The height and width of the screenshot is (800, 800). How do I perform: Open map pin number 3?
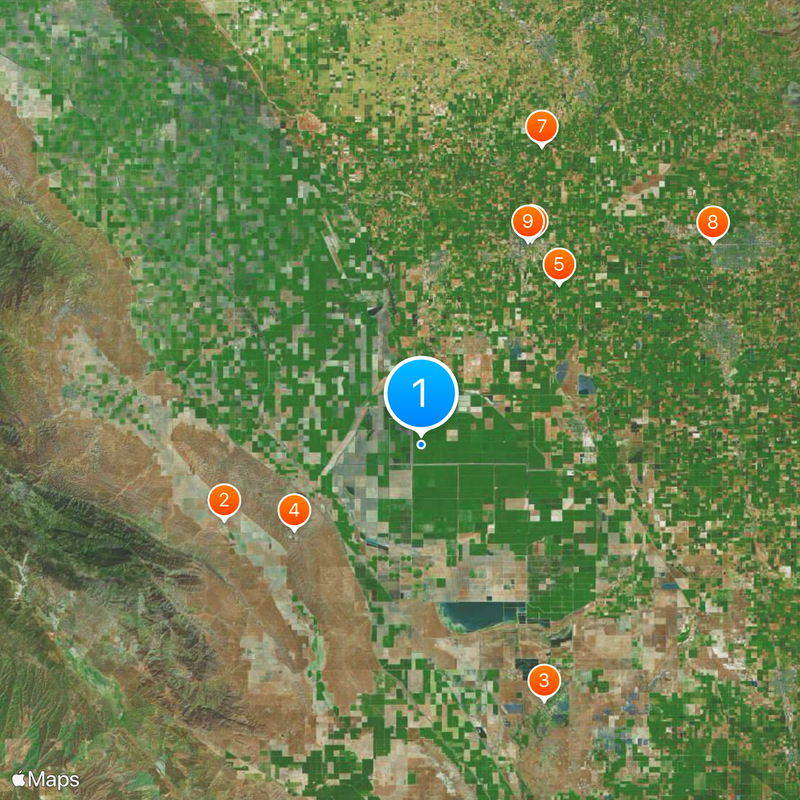click(x=544, y=682)
